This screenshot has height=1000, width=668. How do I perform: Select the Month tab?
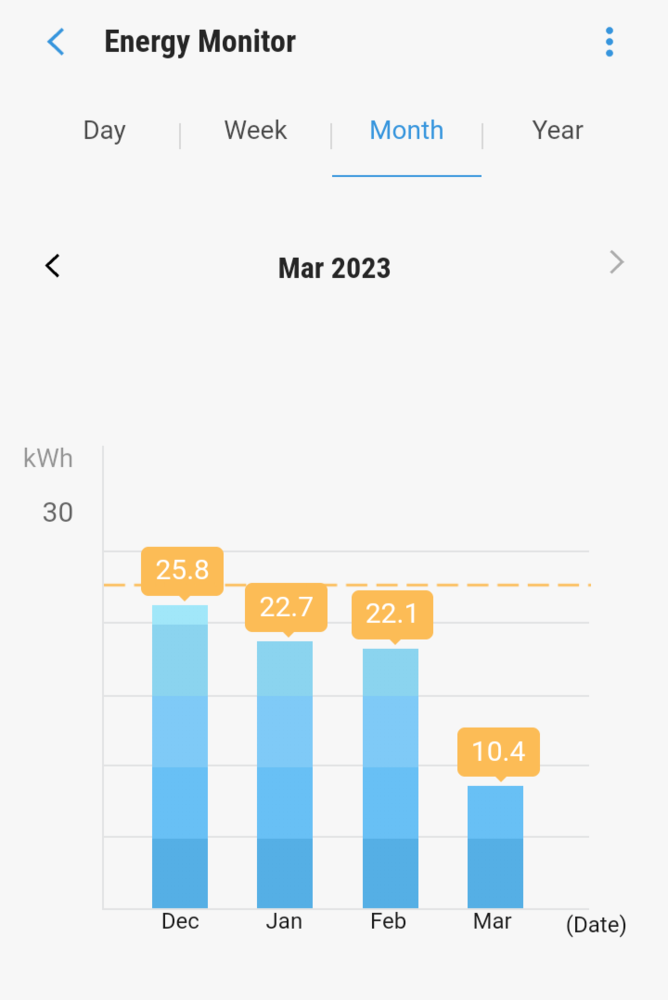406,130
